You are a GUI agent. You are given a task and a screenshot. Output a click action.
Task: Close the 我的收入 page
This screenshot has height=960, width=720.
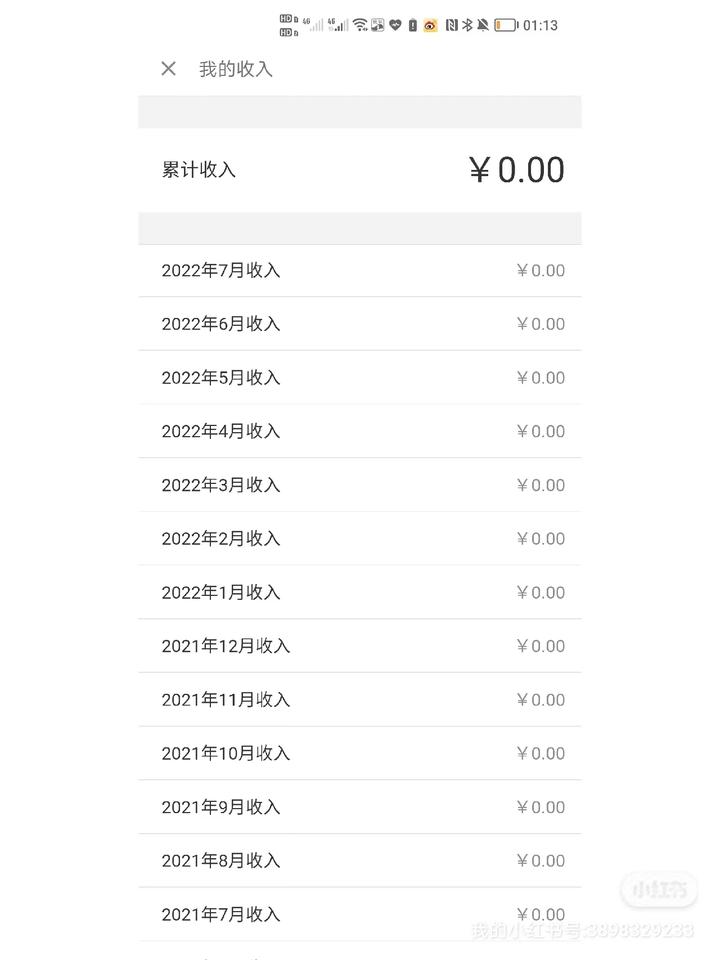(168, 68)
